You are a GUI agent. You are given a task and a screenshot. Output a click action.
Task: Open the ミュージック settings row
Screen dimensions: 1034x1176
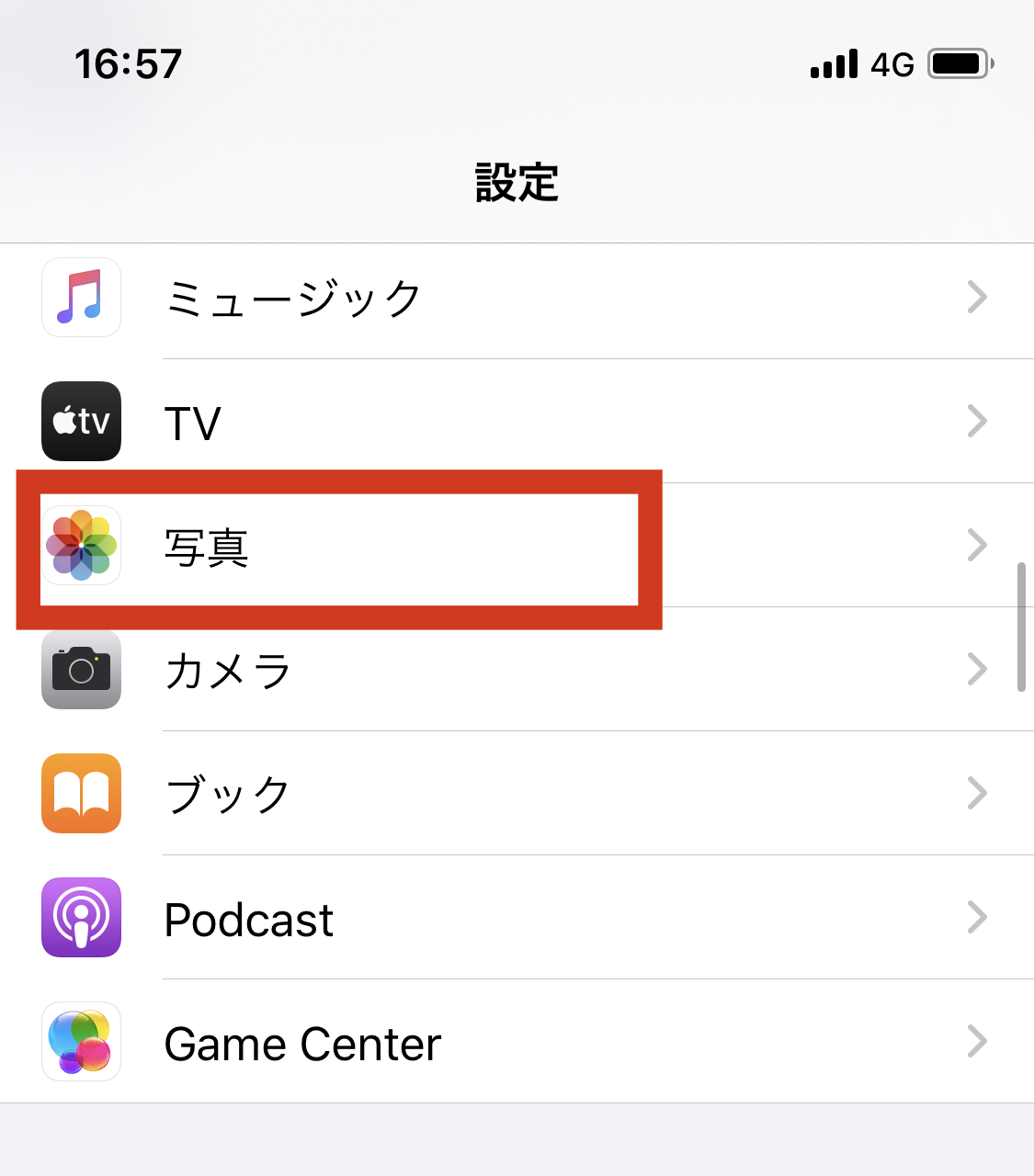click(x=517, y=298)
